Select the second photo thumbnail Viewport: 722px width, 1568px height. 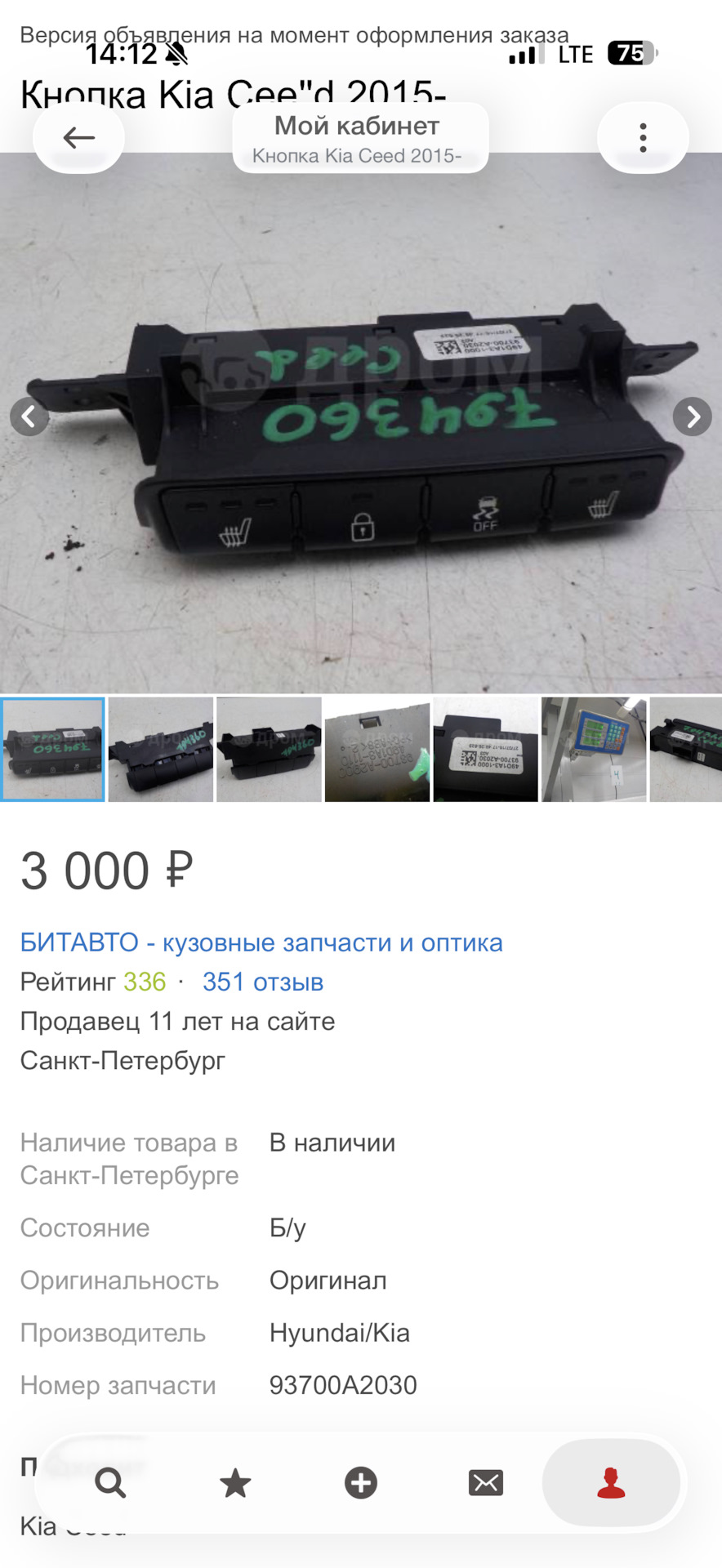(161, 749)
